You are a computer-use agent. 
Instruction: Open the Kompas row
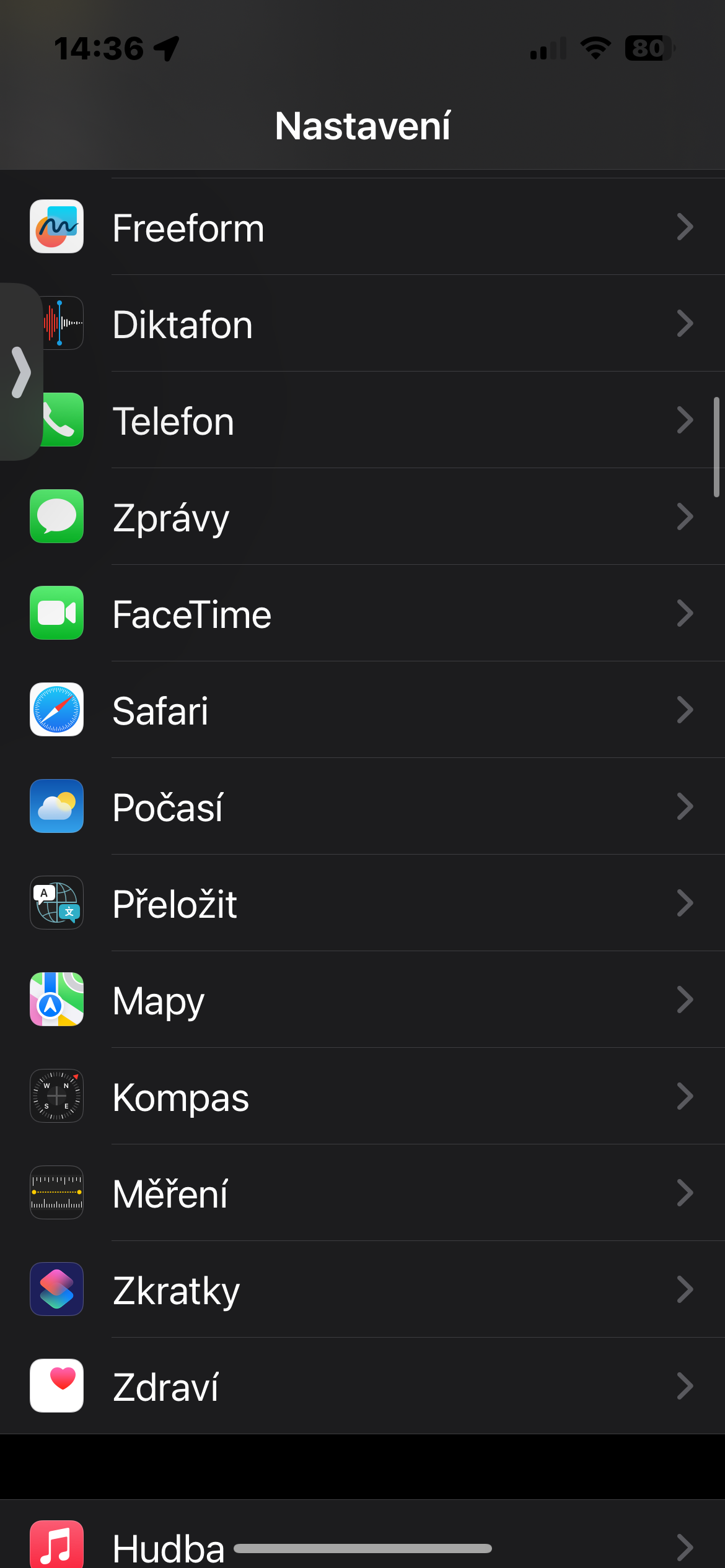coord(372,1097)
